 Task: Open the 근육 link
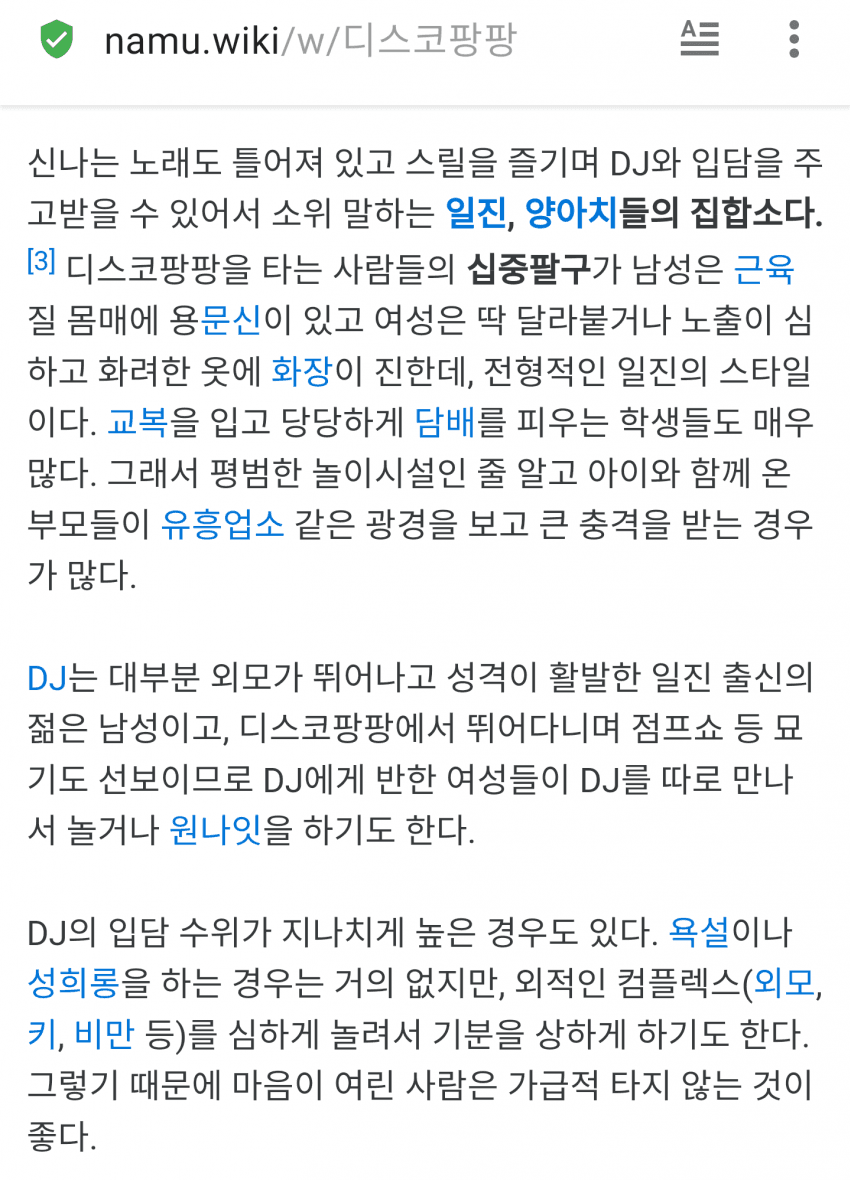(x=764, y=268)
